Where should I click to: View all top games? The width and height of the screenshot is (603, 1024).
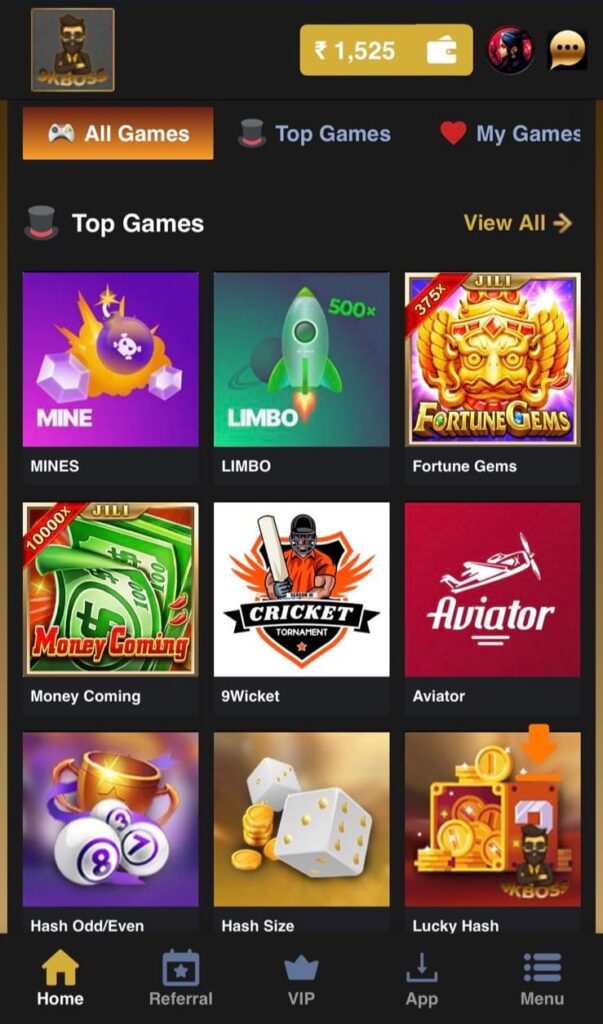pos(517,223)
